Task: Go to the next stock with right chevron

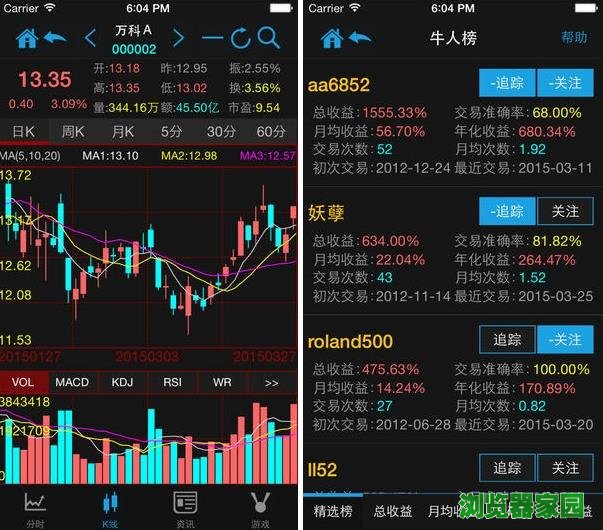Action: click(x=179, y=39)
